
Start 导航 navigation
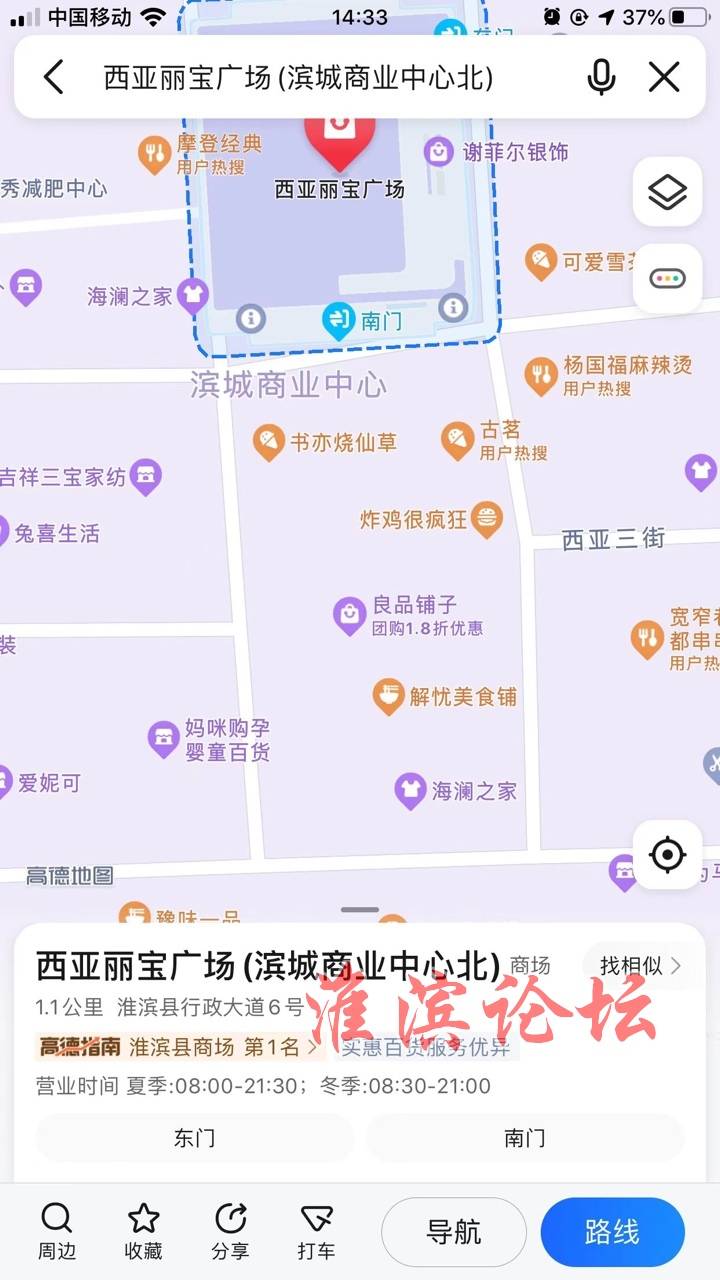click(x=454, y=1232)
